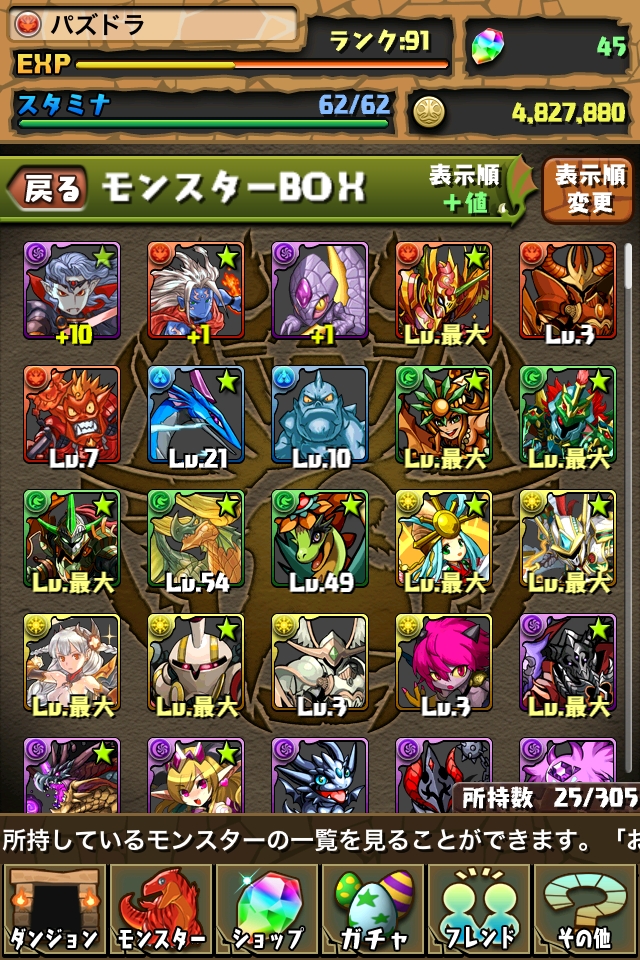Open the ショップ tab

tap(267, 909)
